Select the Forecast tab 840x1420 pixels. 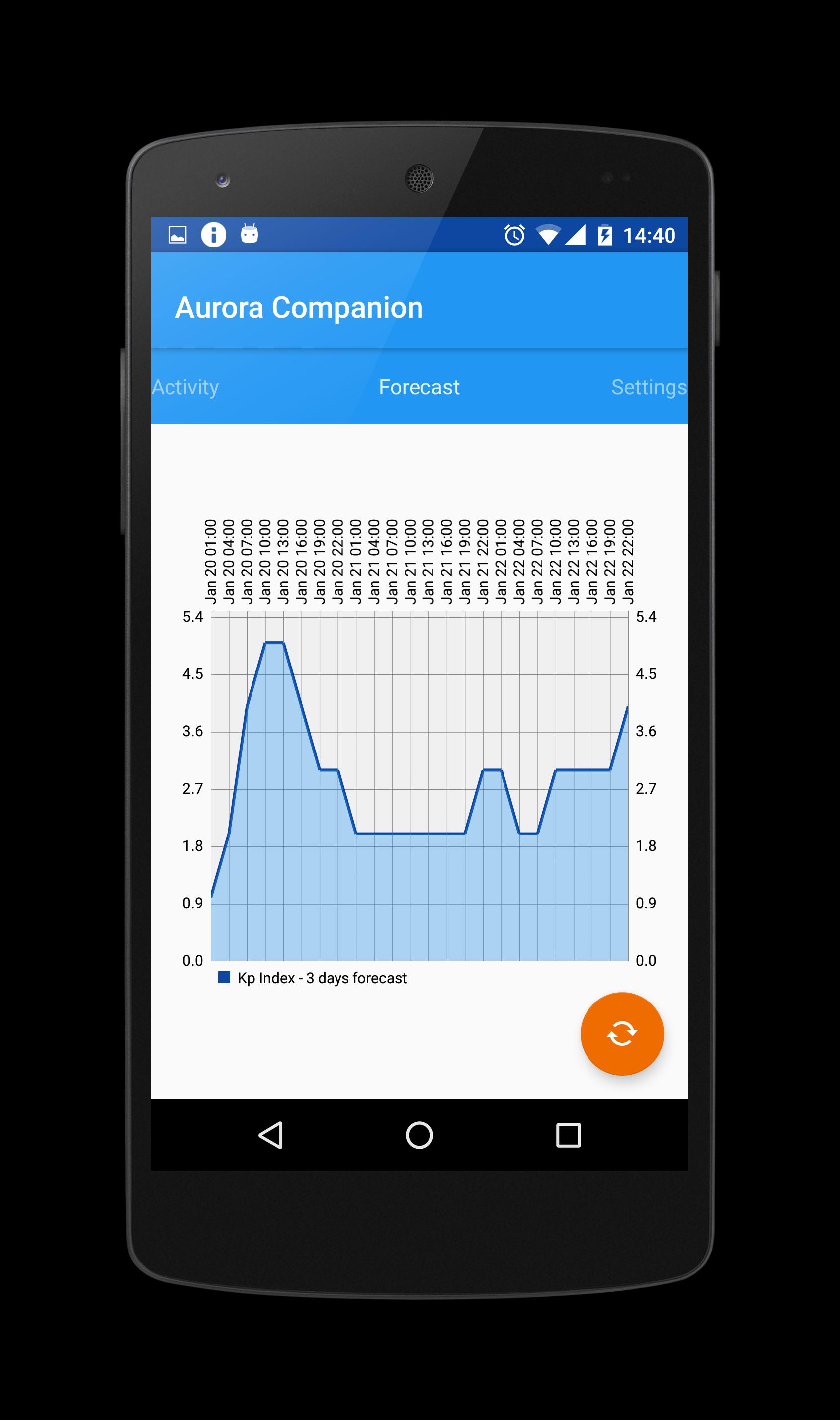click(419, 387)
